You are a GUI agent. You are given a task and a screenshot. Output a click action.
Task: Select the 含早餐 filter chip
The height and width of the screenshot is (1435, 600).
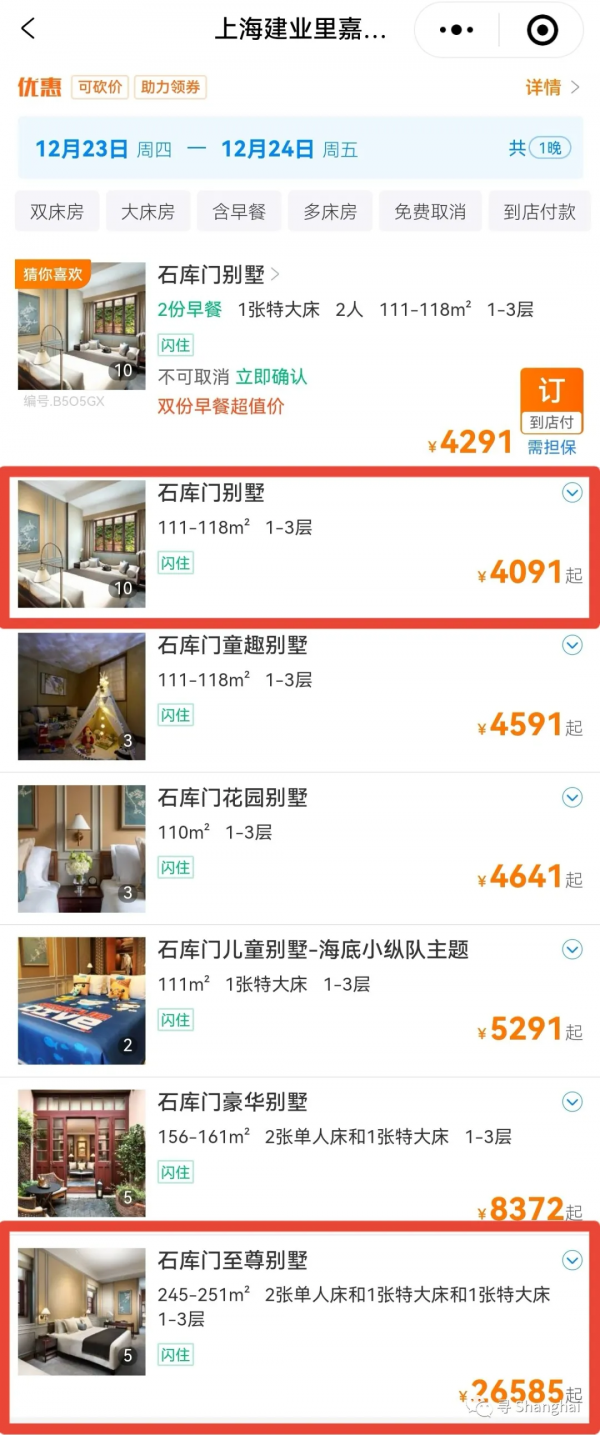(x=239, y=212)
